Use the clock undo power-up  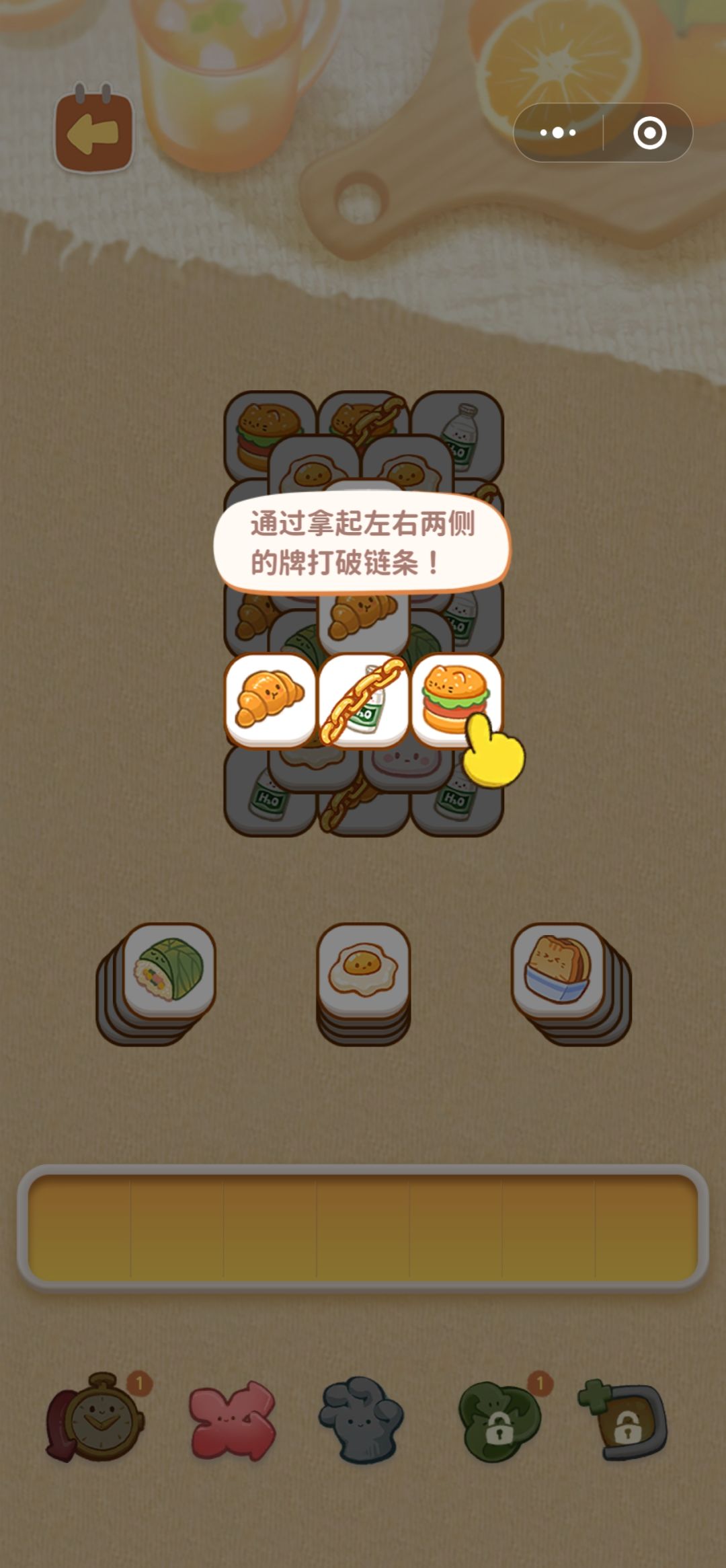click(x=96, y=1417)
